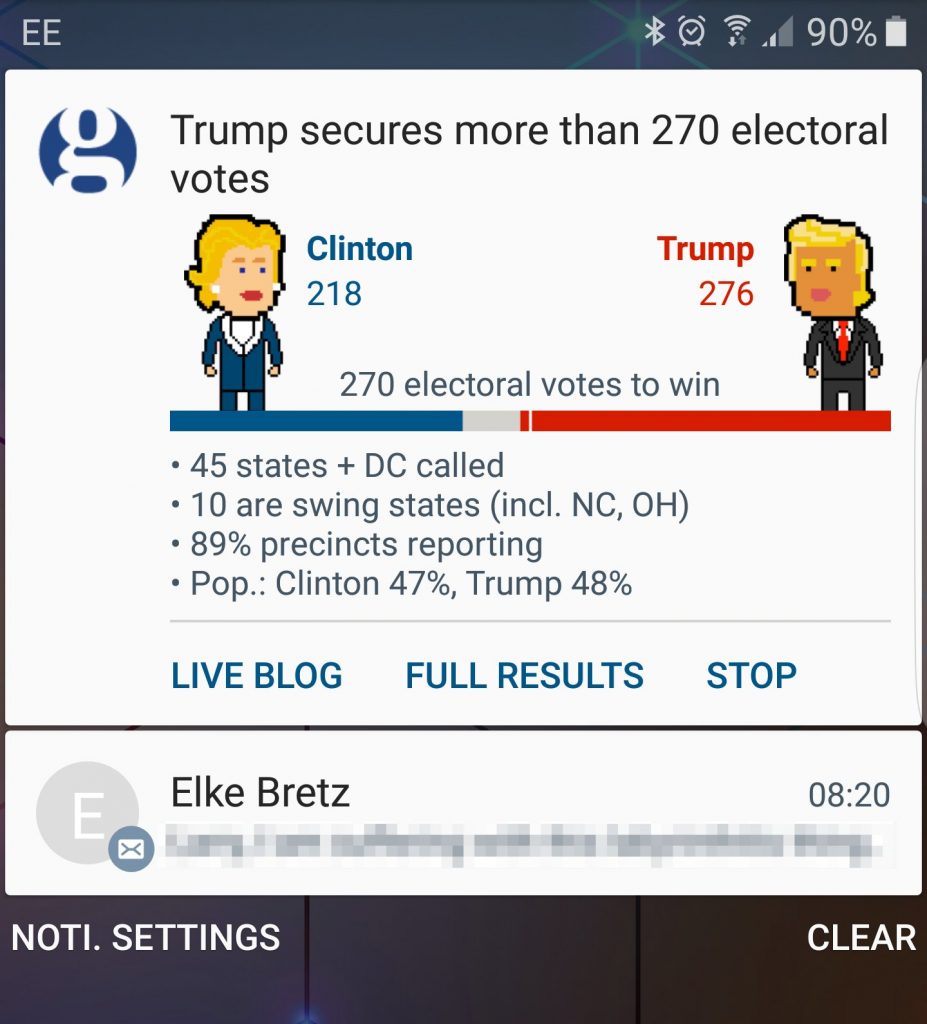The height and width of the screenshot is (1024, 927).
Task: Stop the election alerts notification
Action: point(751,676)
